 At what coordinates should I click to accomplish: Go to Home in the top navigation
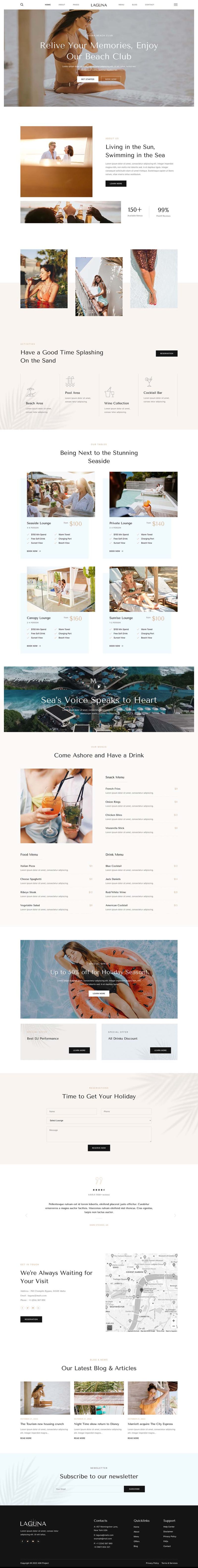48,4
